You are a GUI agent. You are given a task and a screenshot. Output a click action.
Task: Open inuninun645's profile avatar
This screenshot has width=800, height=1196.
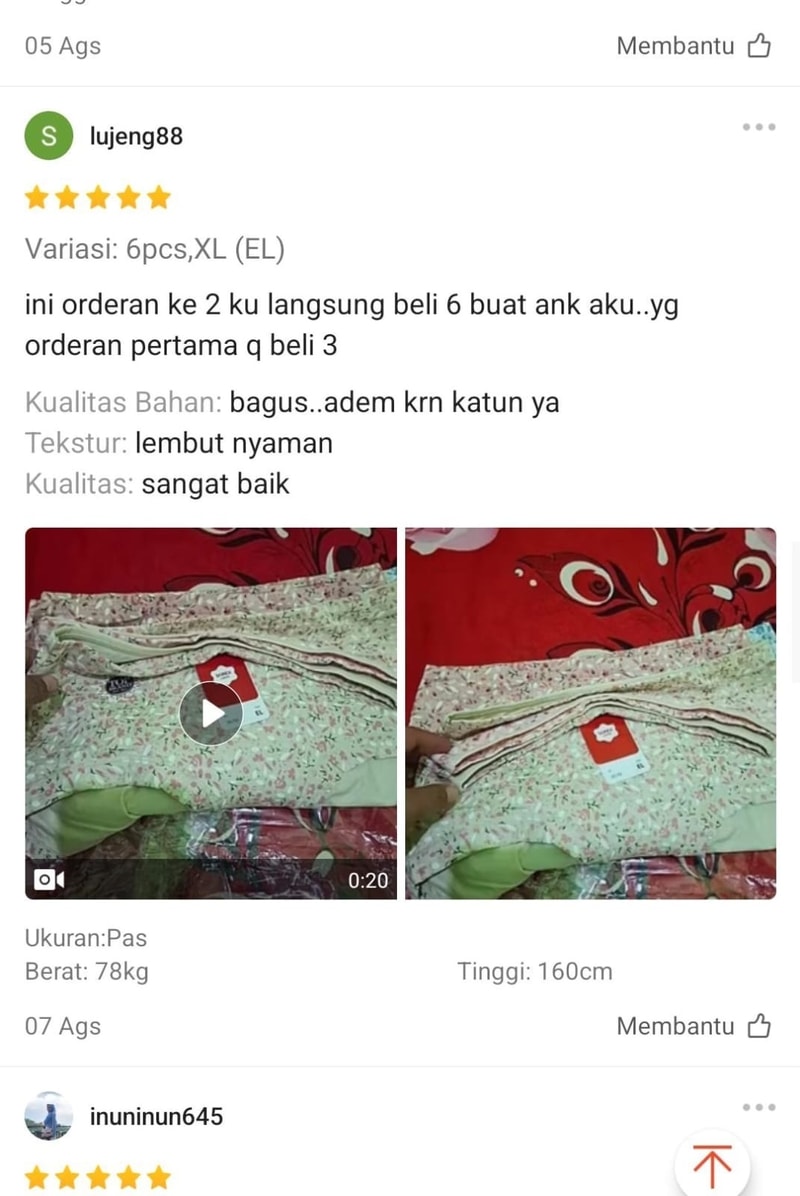[x=49, y=1116]
